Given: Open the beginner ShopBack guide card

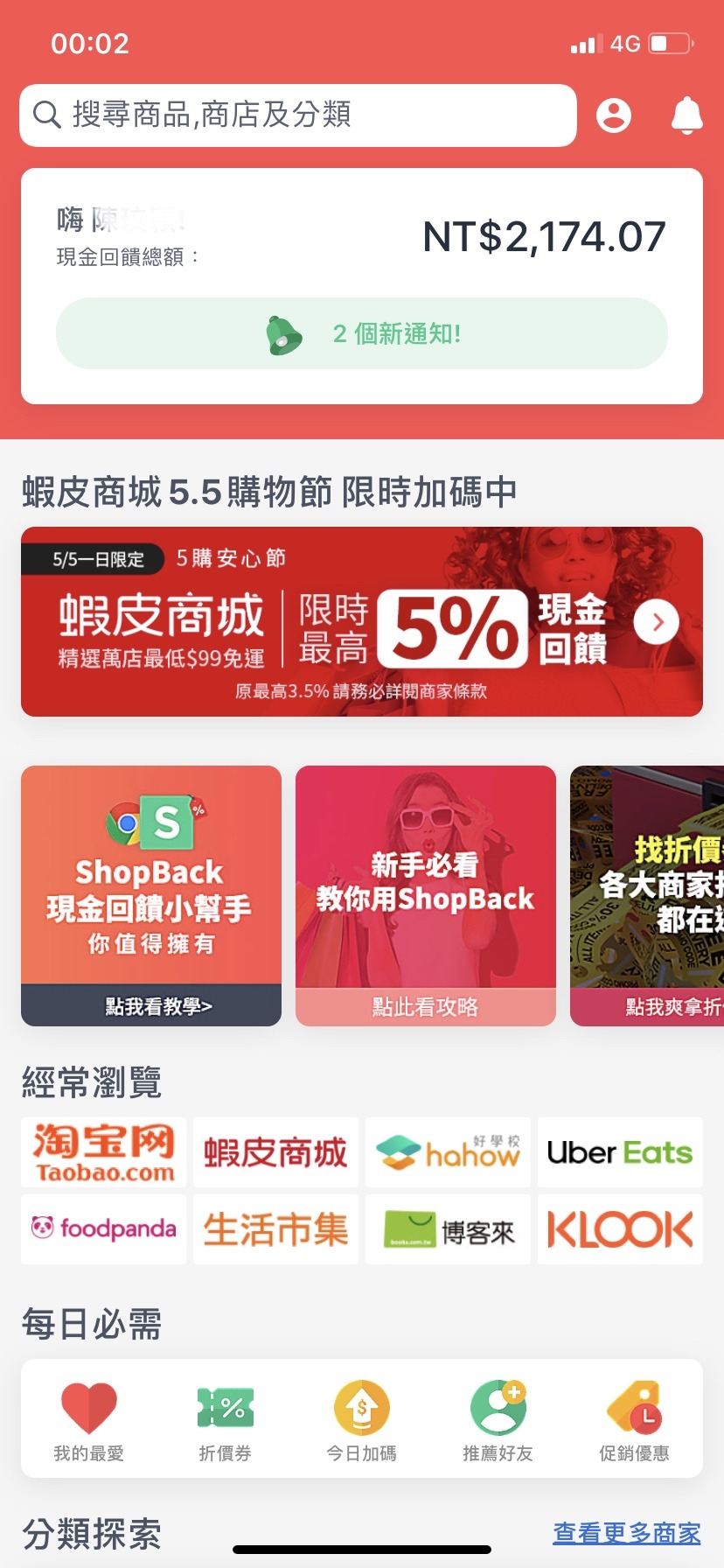Looking at the screenshot, I should (x=426, y=895).
